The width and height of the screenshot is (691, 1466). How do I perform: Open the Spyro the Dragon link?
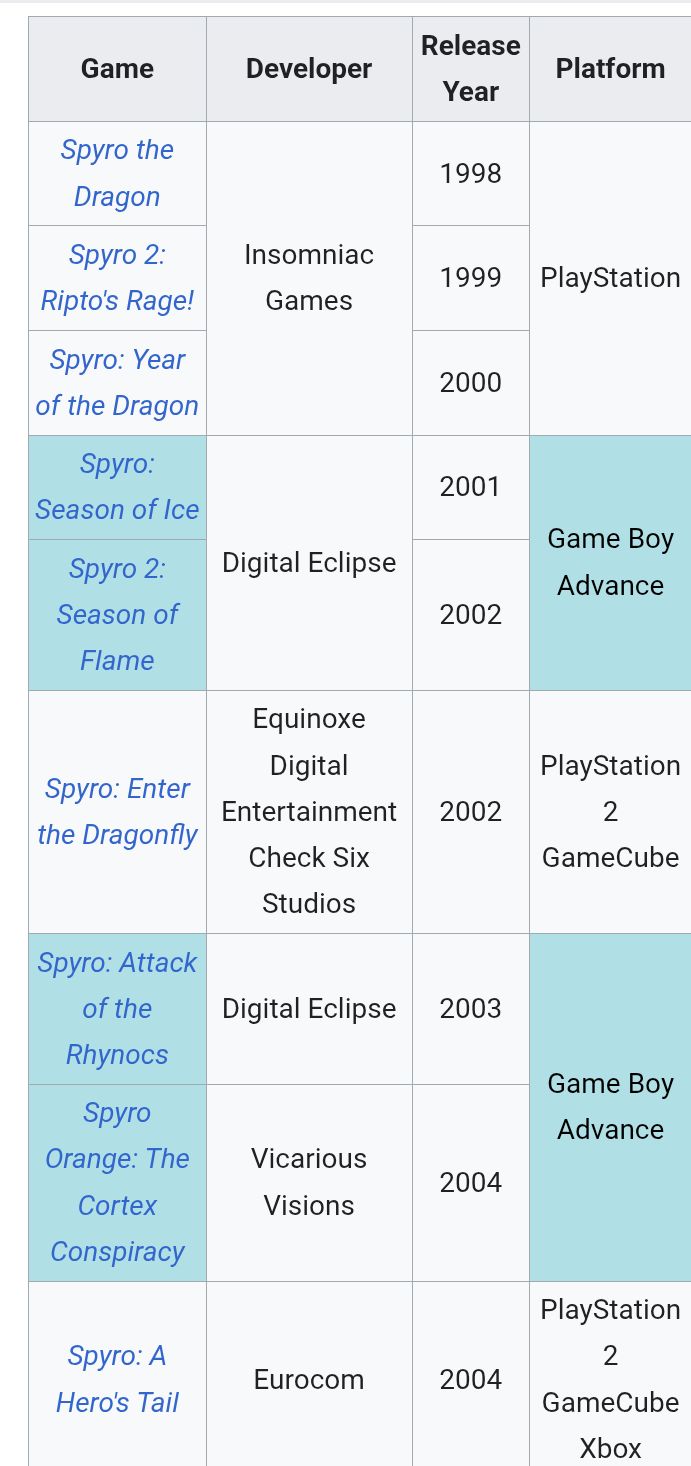[117, 173]
